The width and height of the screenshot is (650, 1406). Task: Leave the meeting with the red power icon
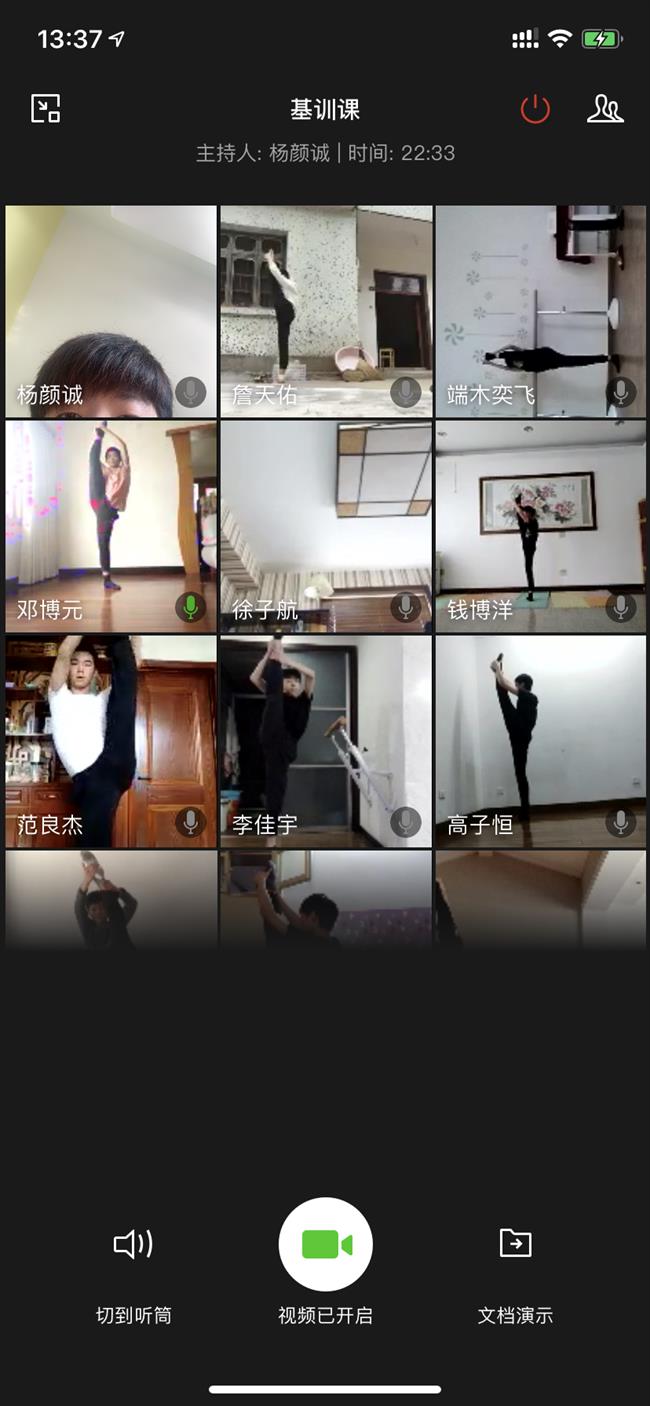pos(535,109)
